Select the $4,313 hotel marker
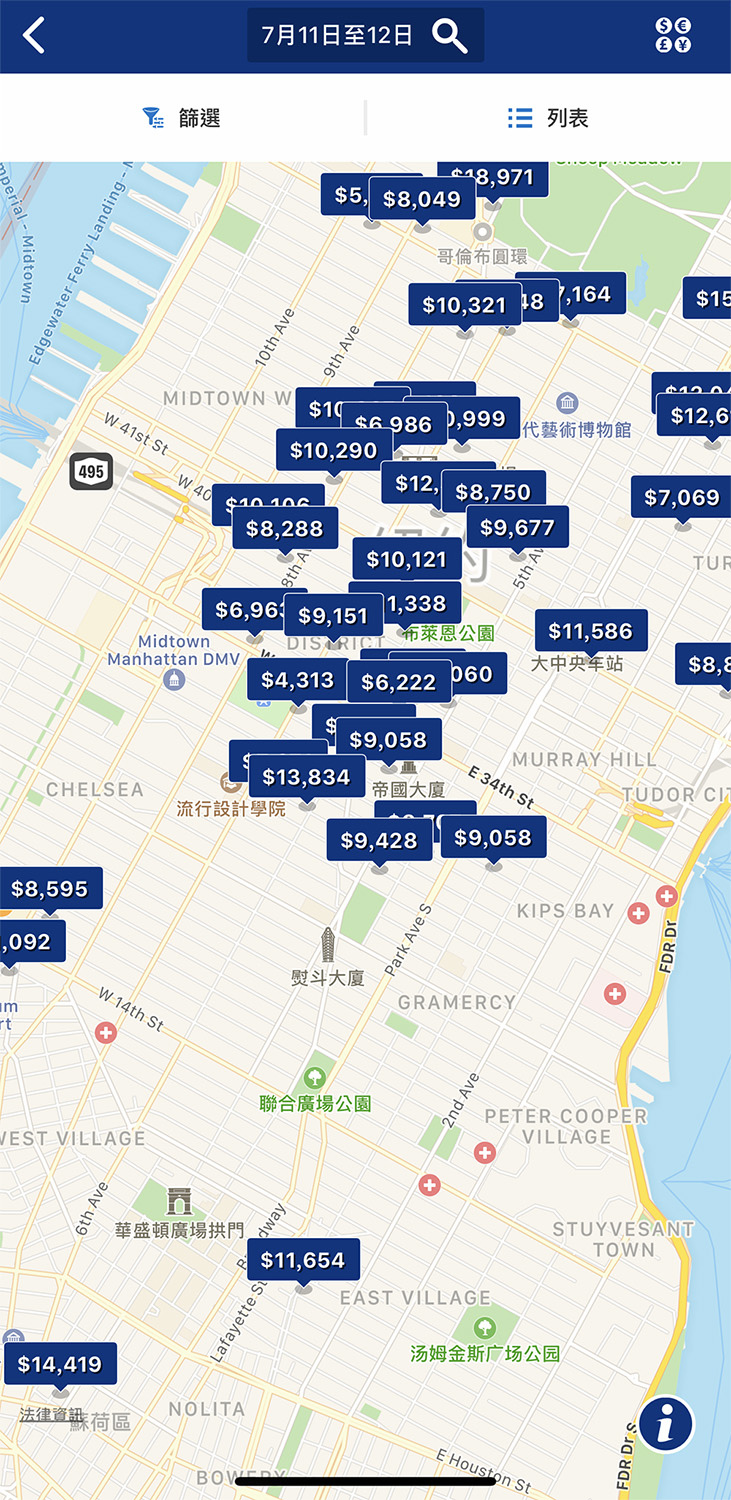The height and width of the screenshot is (1500, 731). 298,680
